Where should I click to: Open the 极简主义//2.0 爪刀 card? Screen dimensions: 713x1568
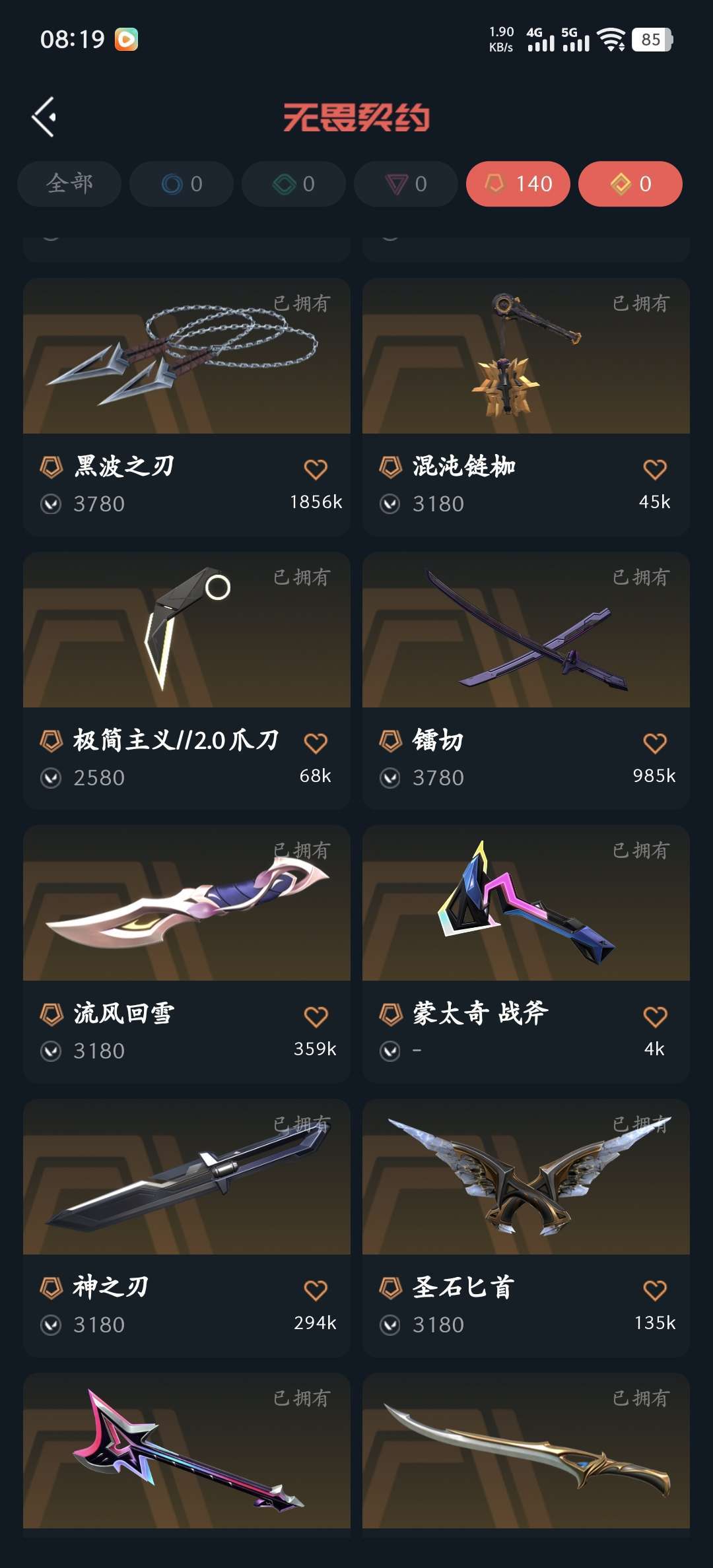coord(186,630)
